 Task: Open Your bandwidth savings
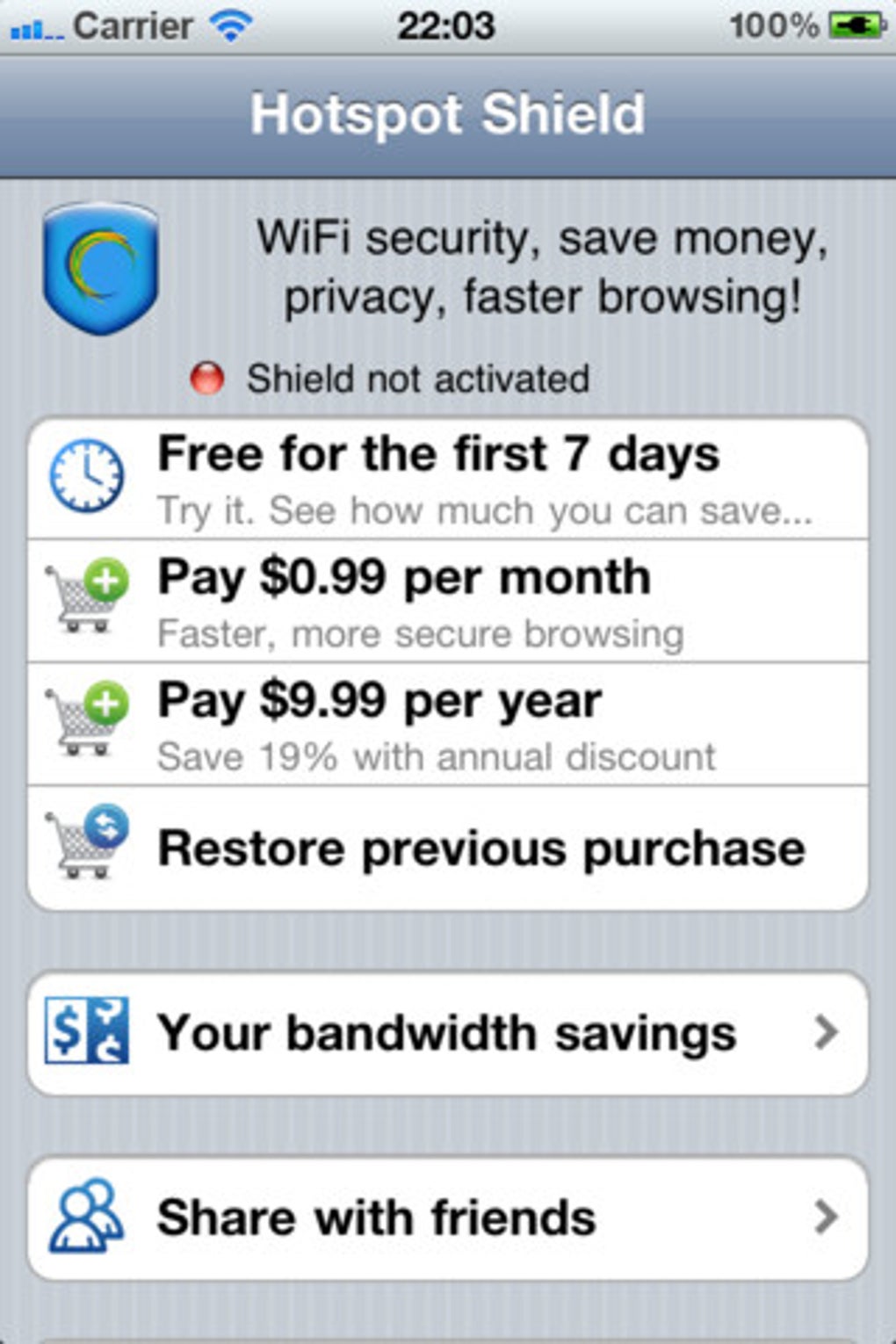click(448, 1033)
